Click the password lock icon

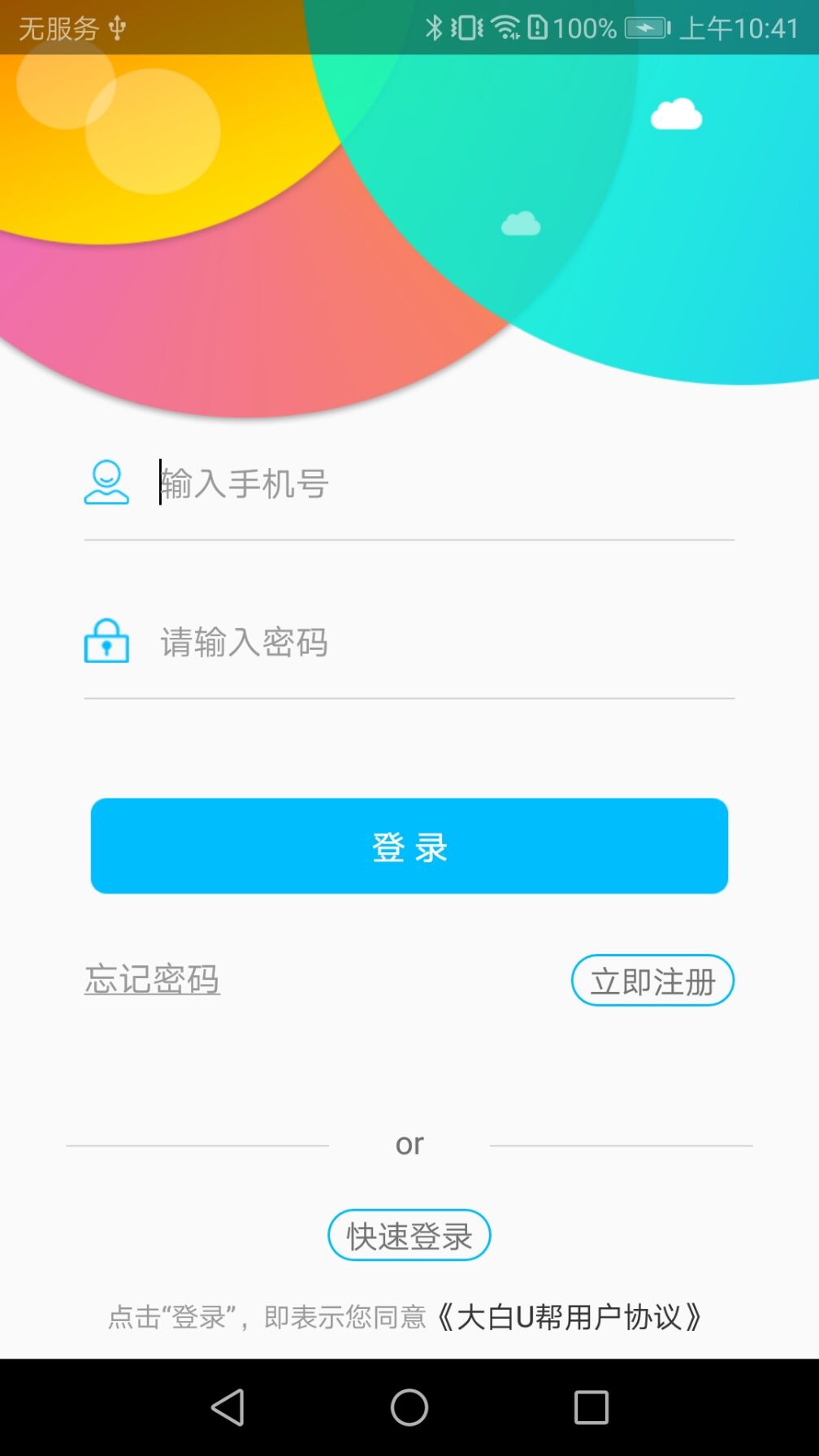tap(106, 642)
